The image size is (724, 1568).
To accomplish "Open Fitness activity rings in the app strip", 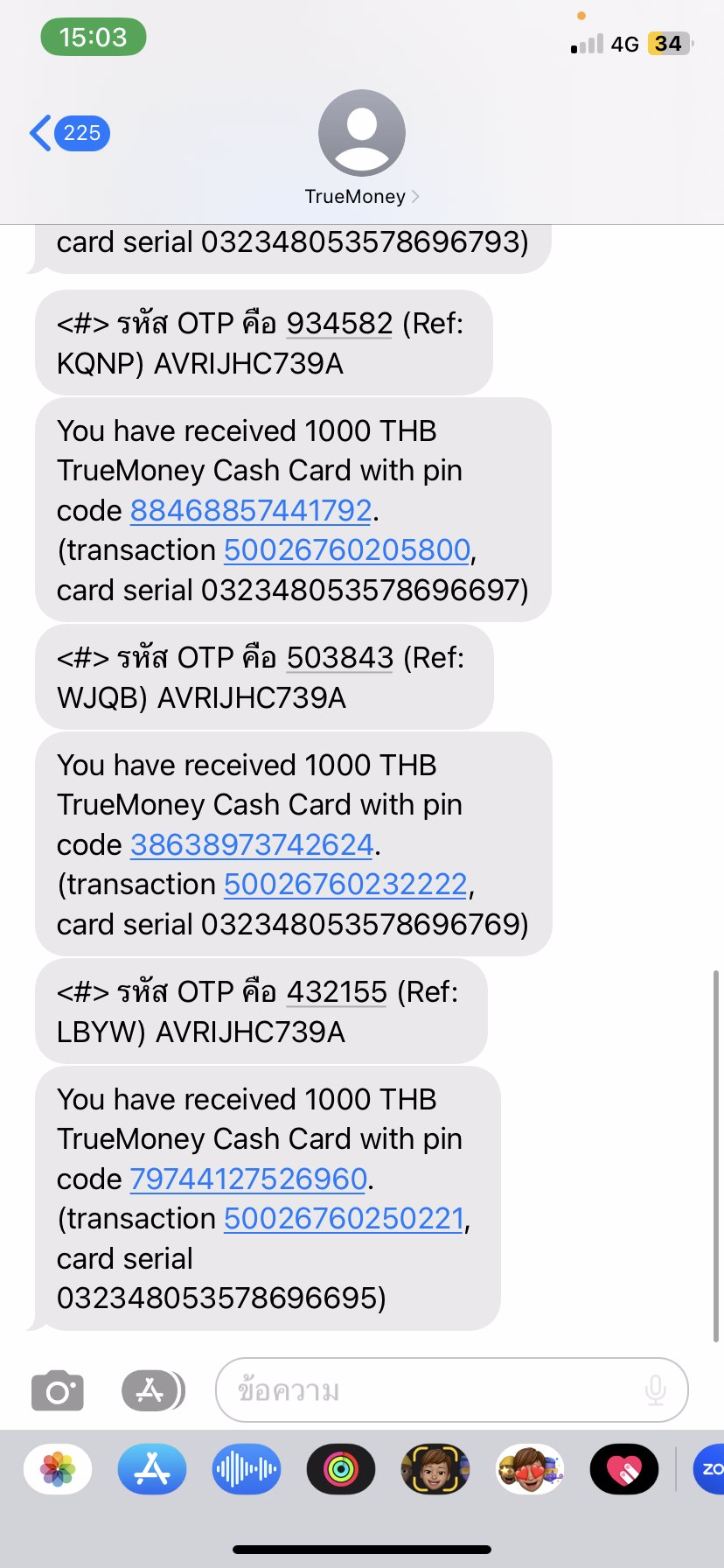I will pos(341,1469).
